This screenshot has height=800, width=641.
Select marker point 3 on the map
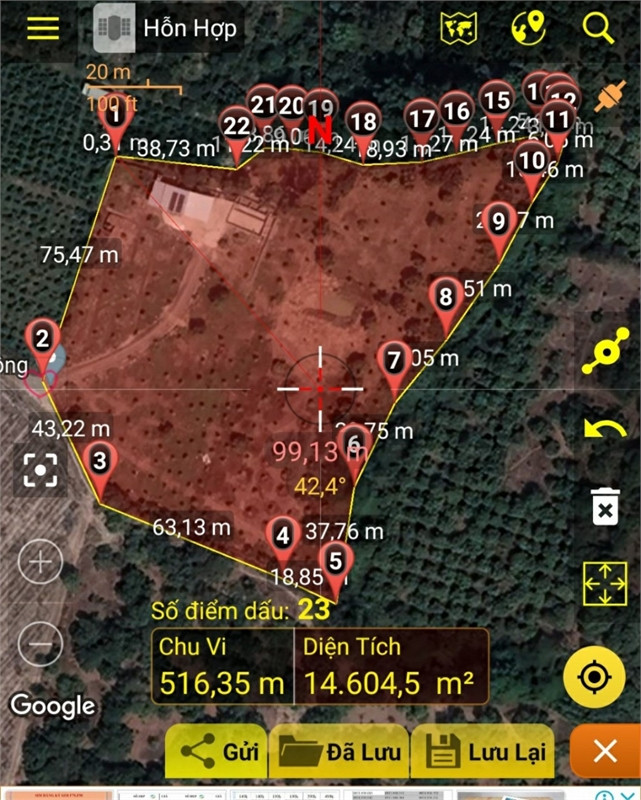click(x=100, y=463)
